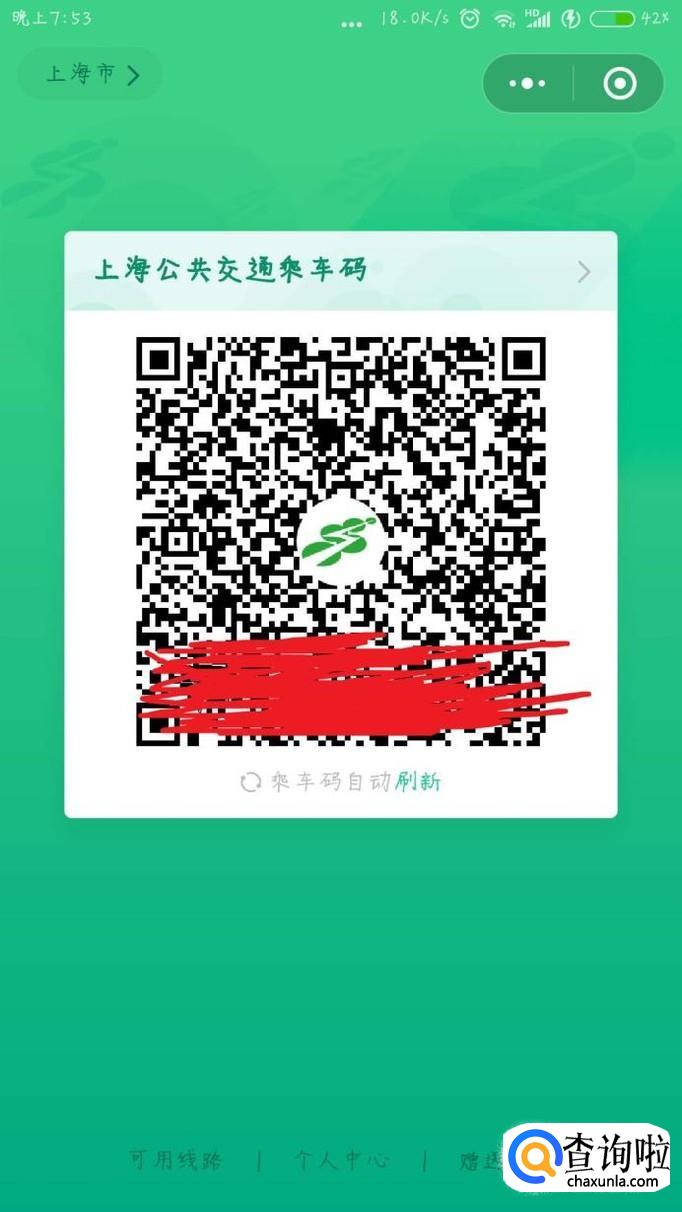The height and width of the screenshot is (1212, 682).
Task: Tap 刷新 to refresh the ride code
Action: coord(417,782)
